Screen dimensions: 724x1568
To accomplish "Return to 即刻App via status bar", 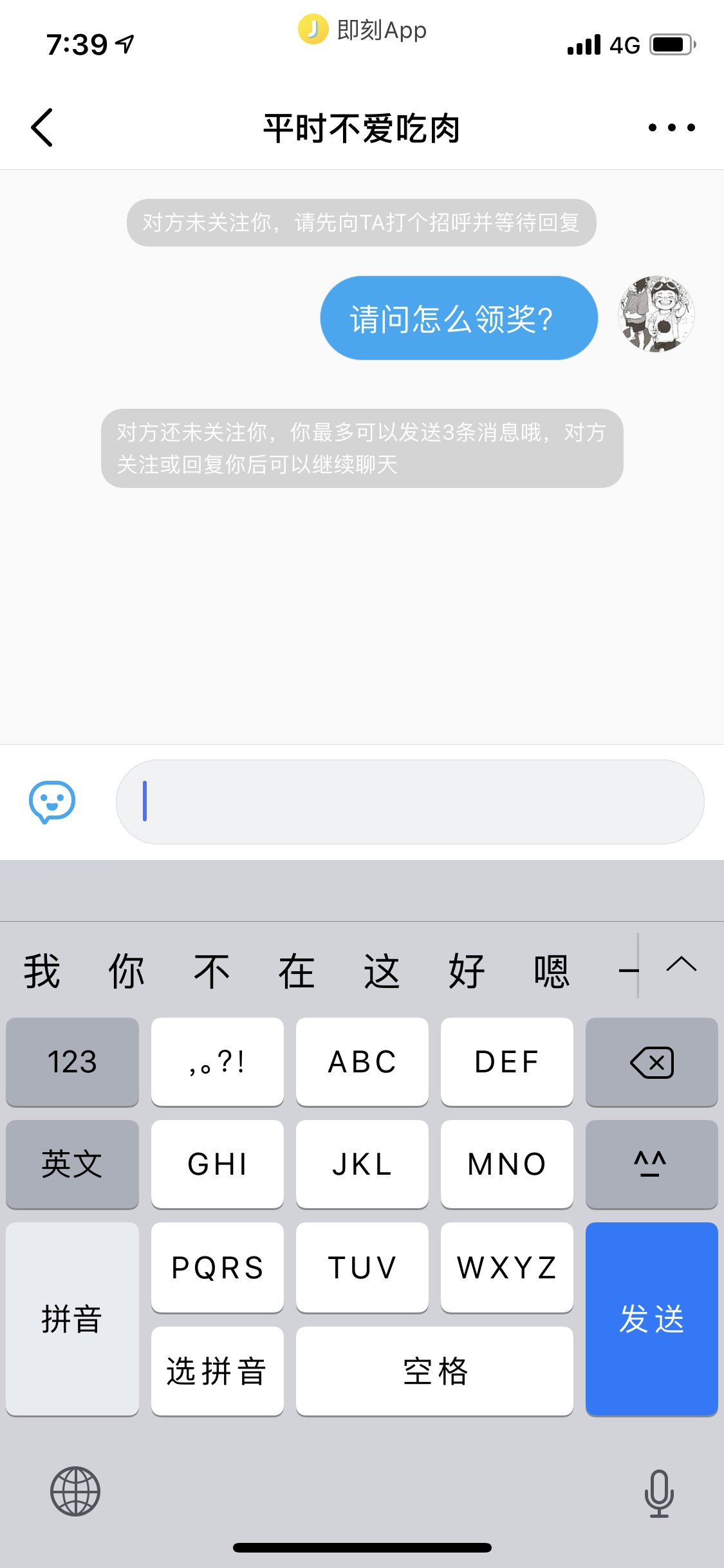I will 362,30.
